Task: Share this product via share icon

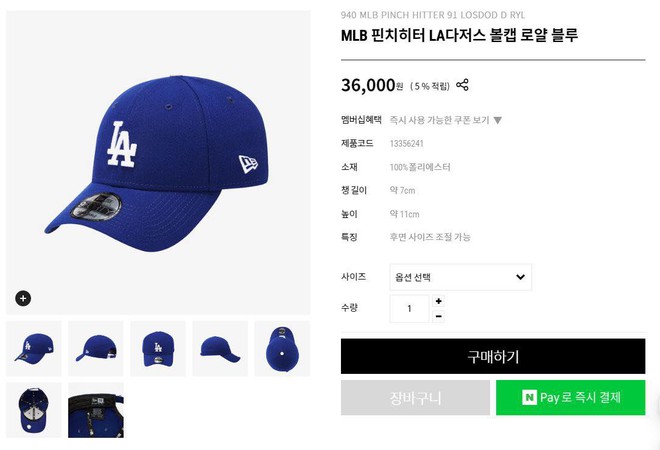Action: click(462, 85)
